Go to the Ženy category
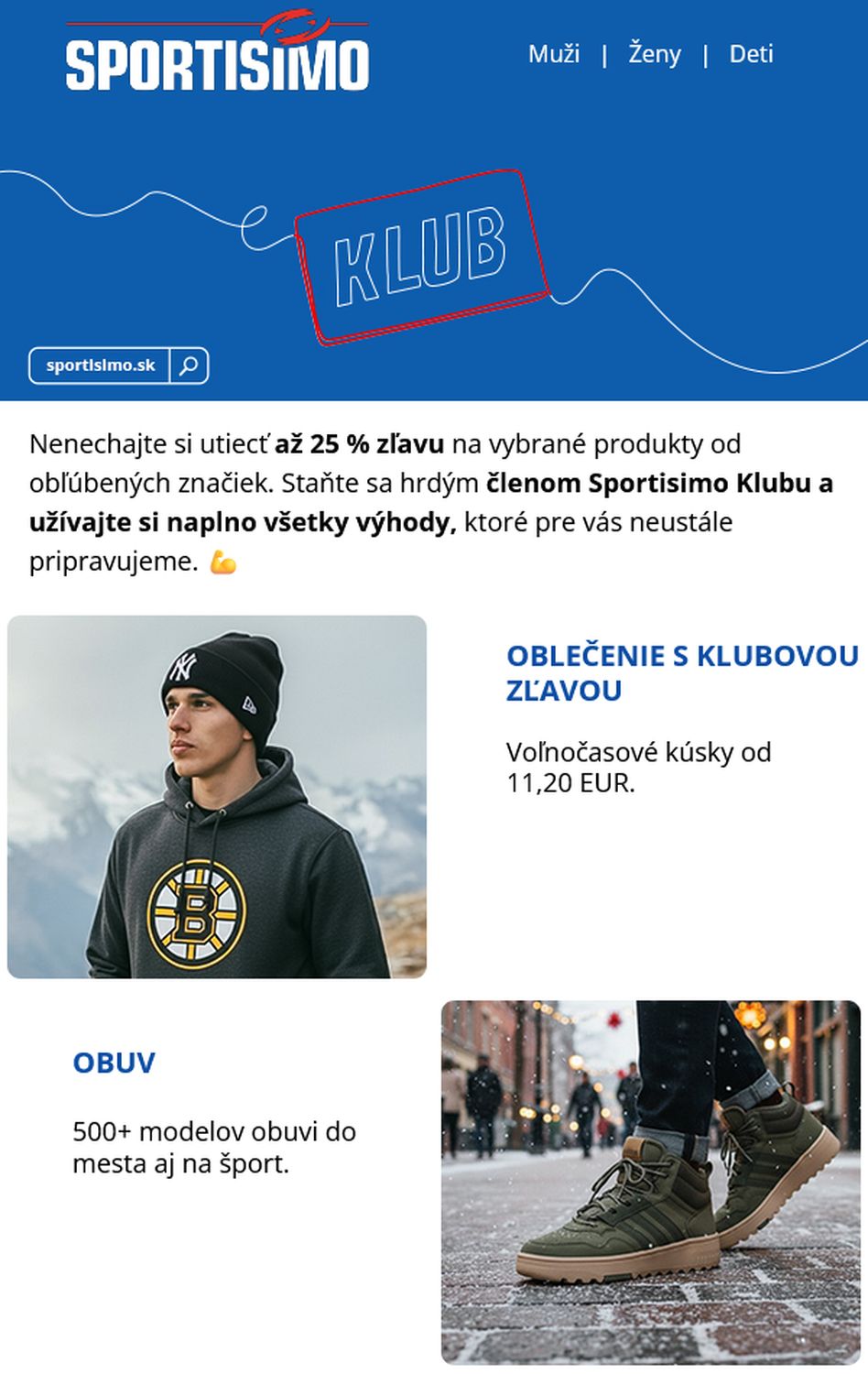 (654, 54)
